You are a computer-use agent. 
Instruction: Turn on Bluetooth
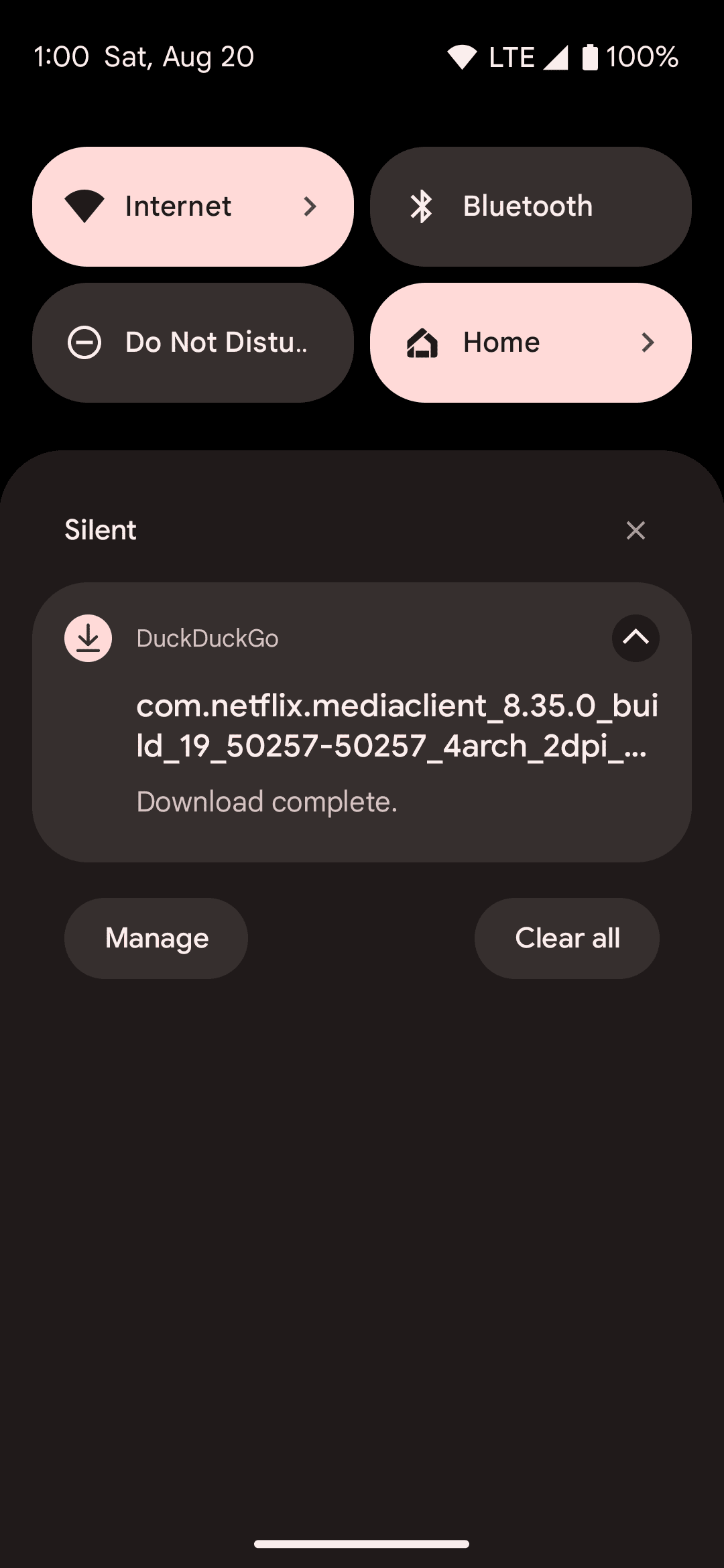pyautogui.click(x=530, y=206)
